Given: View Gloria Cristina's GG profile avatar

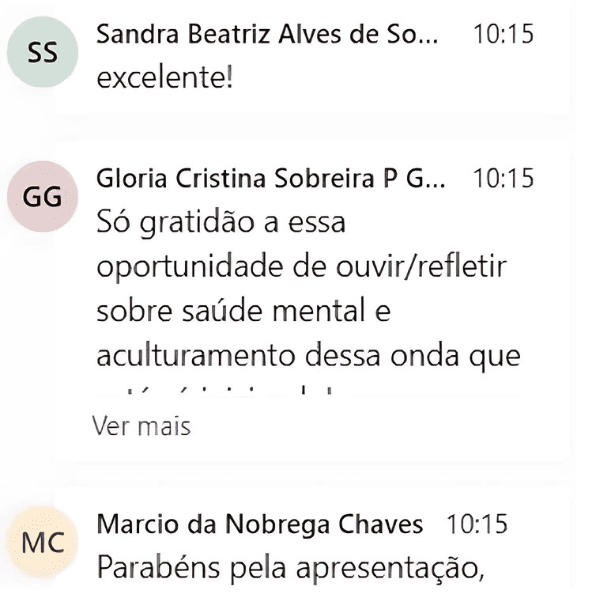Looking at the screenshot, I should (42, 197).
